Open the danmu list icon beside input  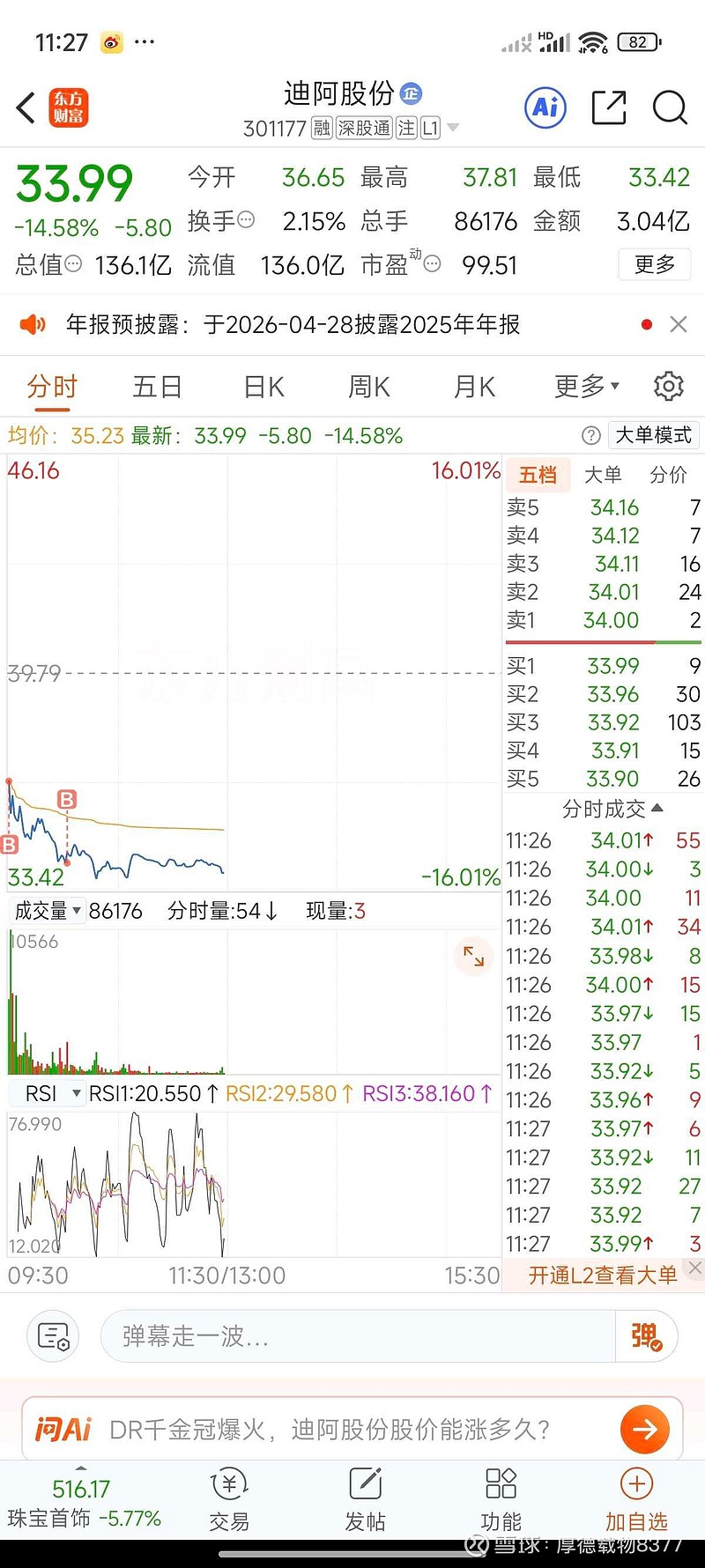(x=52, y=1335)
